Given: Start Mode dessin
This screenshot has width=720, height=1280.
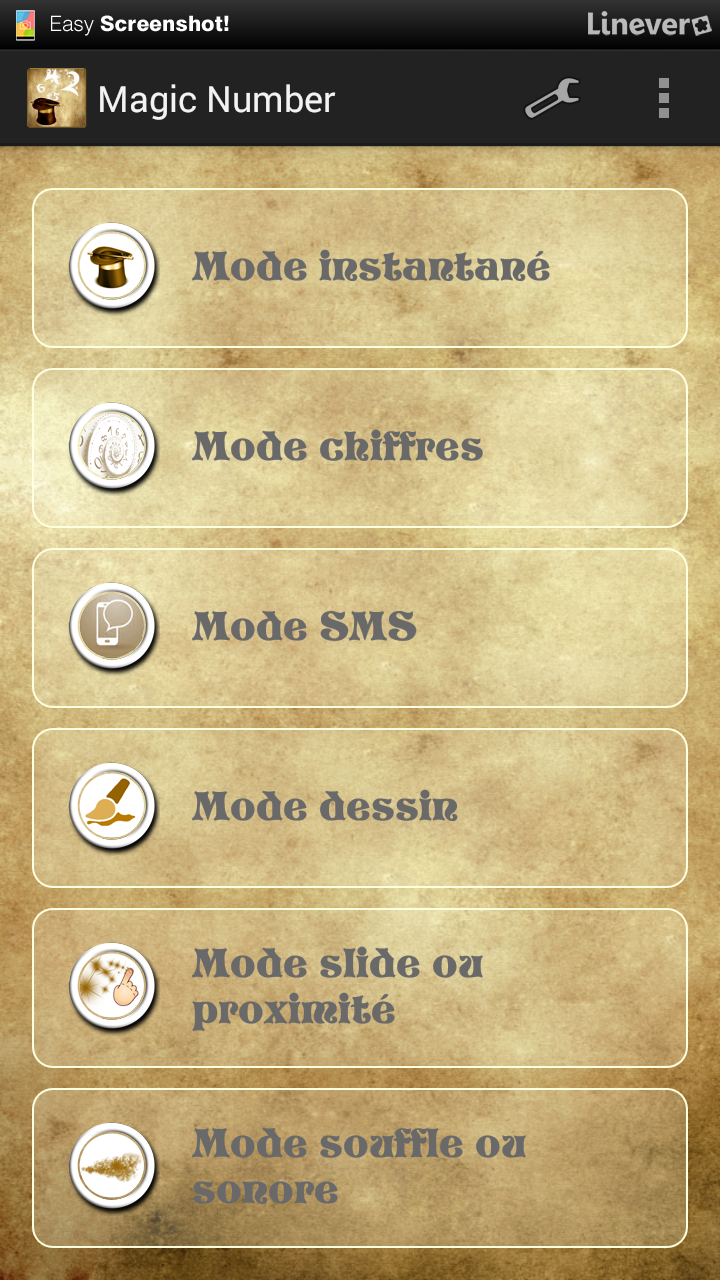Looking at the screenshot, I should click(360, 808).
